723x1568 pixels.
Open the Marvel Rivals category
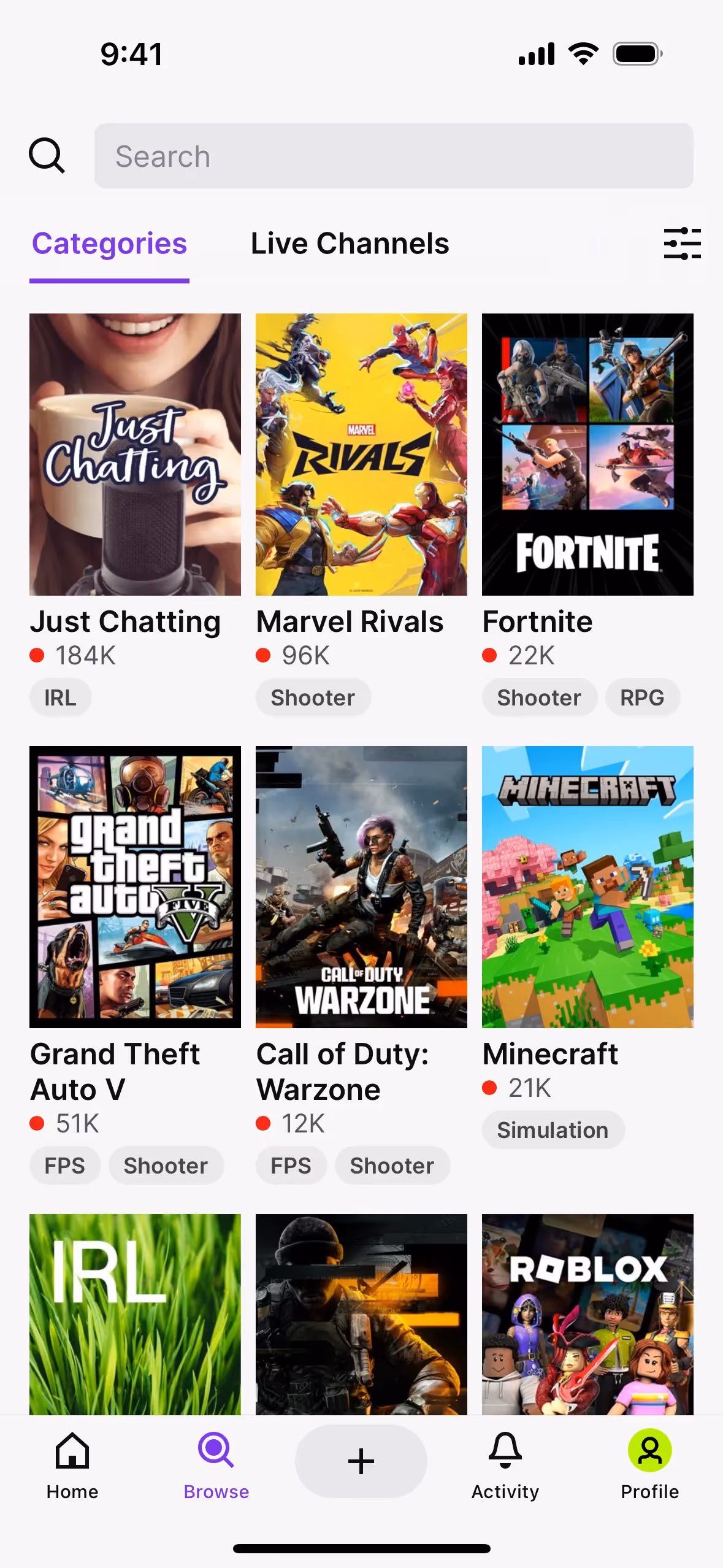tap(361, 455)
